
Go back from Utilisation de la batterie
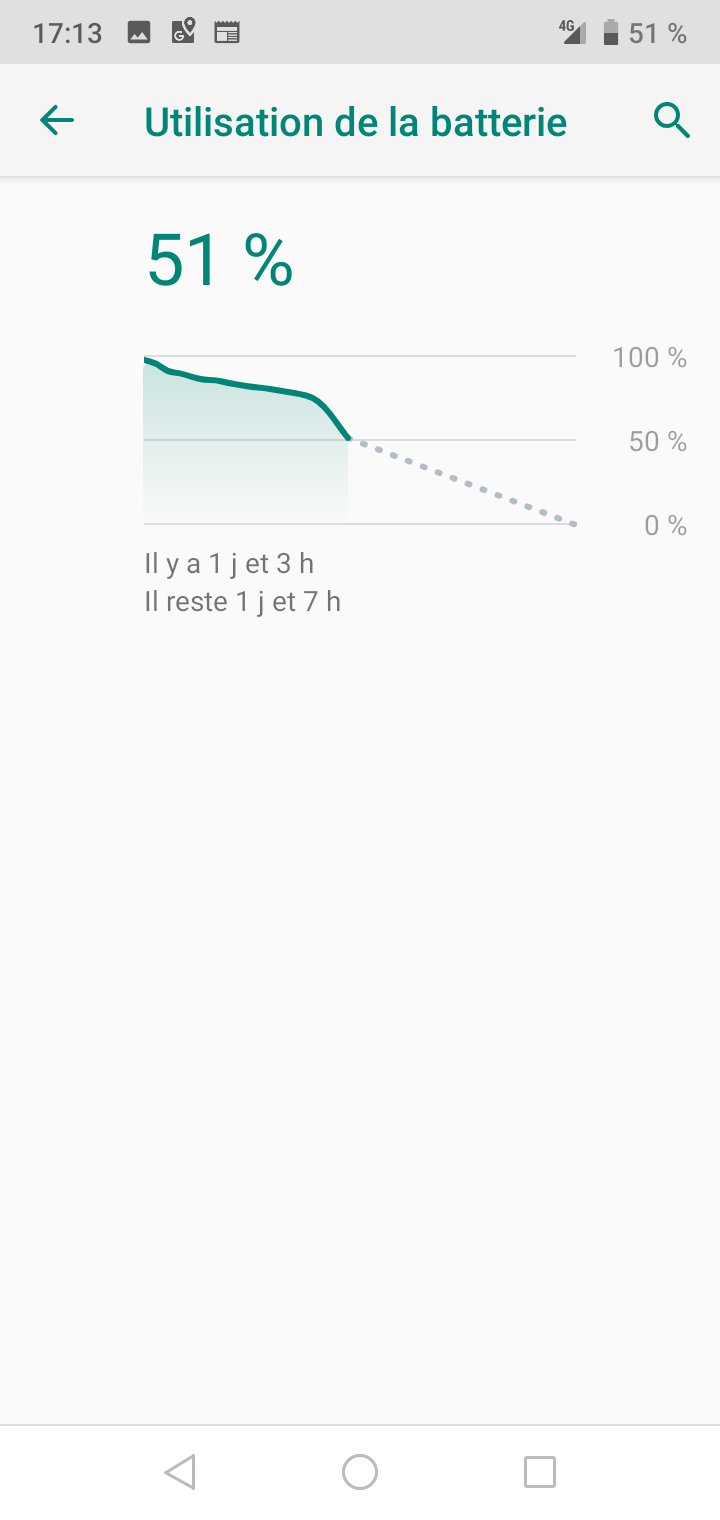coord(57,121)
